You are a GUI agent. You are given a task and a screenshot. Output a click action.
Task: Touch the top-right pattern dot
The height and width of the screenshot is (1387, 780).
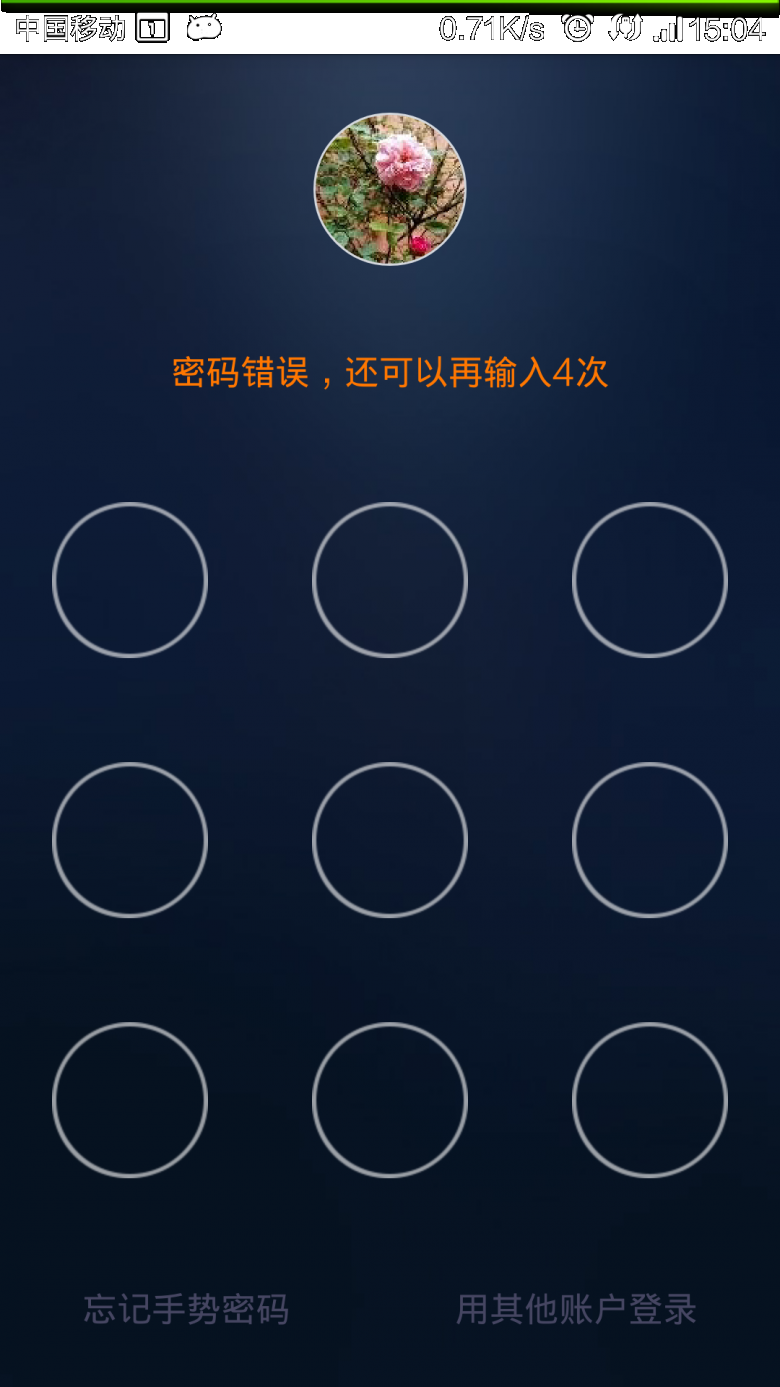pos(650,580)
